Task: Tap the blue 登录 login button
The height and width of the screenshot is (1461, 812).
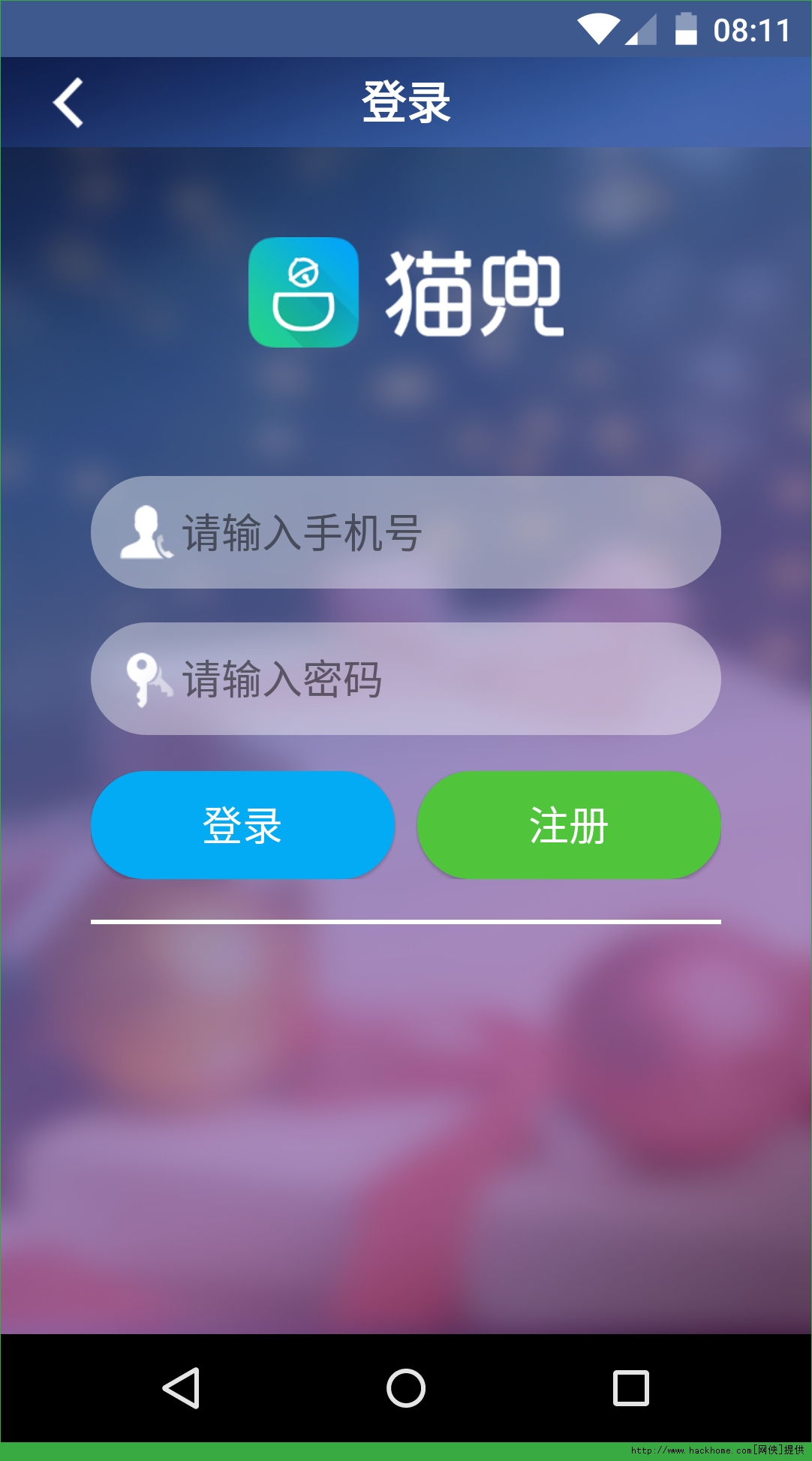Action: 242,825
